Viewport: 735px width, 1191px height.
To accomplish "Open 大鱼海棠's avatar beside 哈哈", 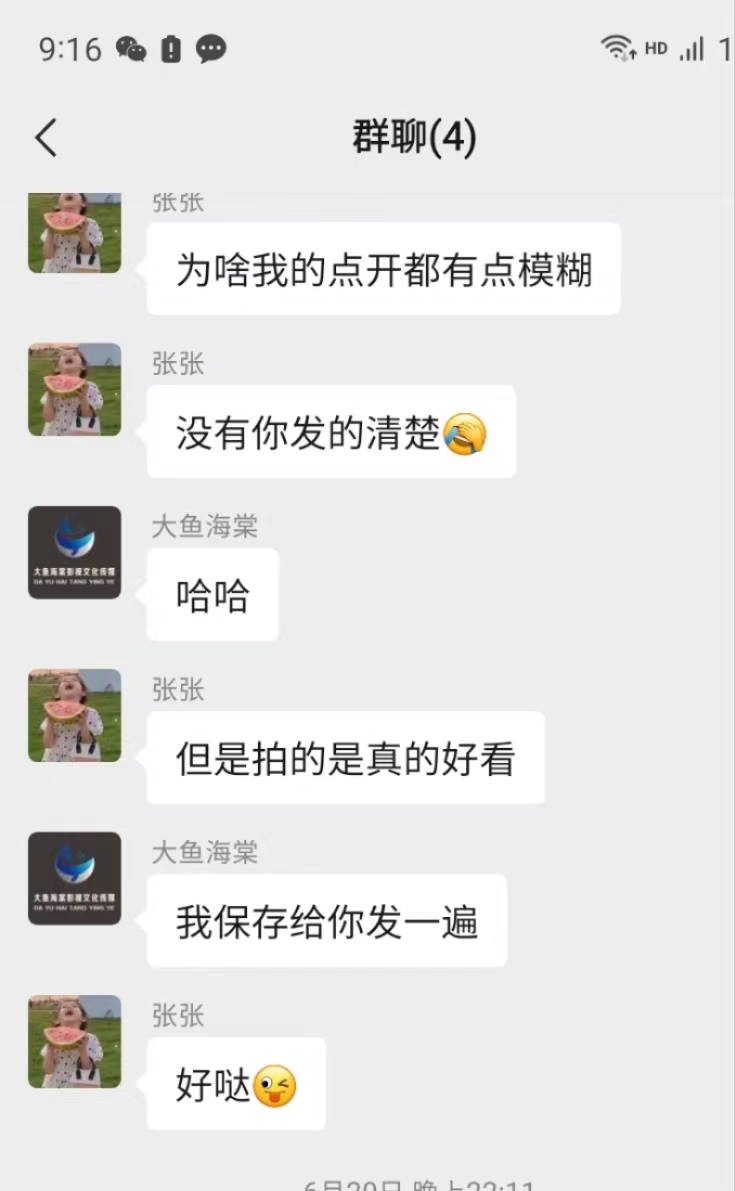I will (x=74, y=552).
